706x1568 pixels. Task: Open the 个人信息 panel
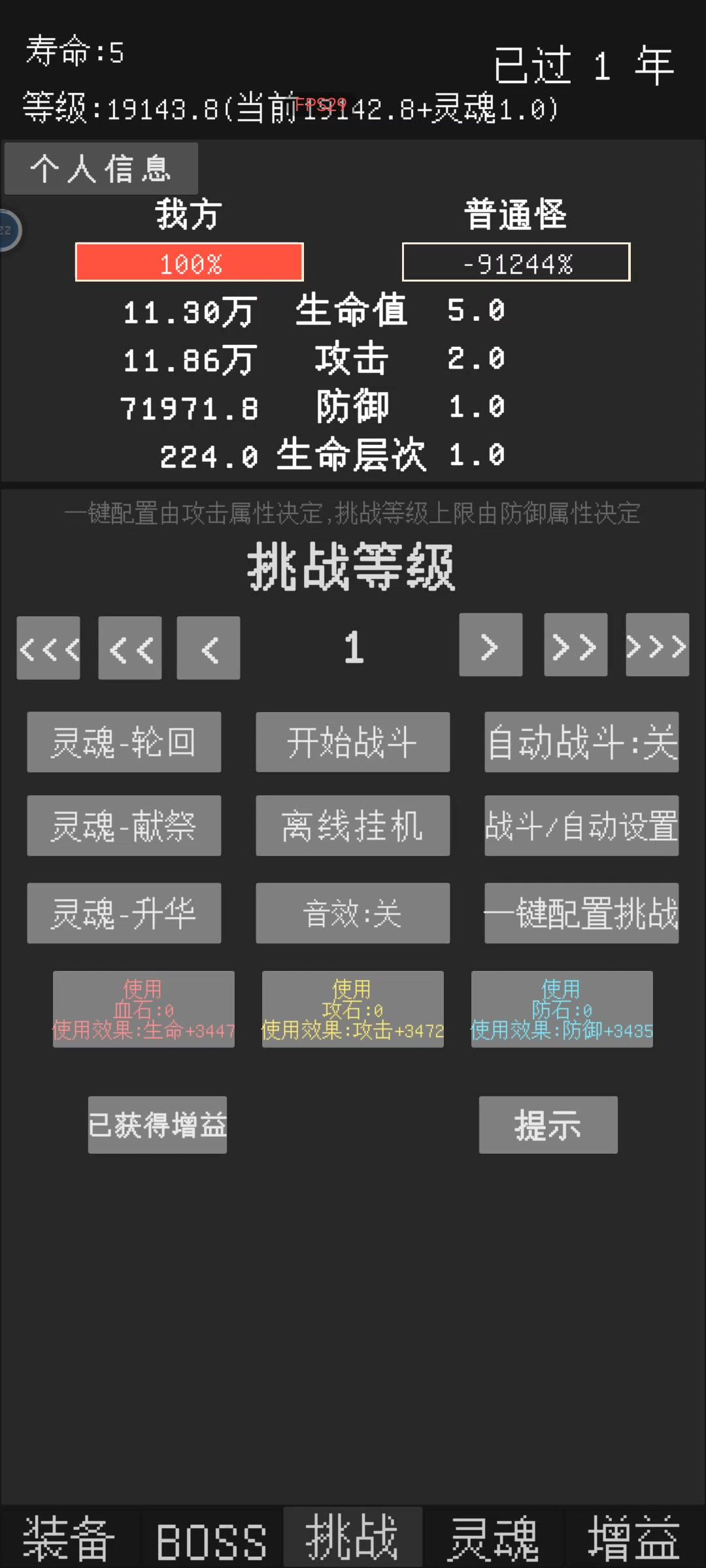(x=101, y=169)
